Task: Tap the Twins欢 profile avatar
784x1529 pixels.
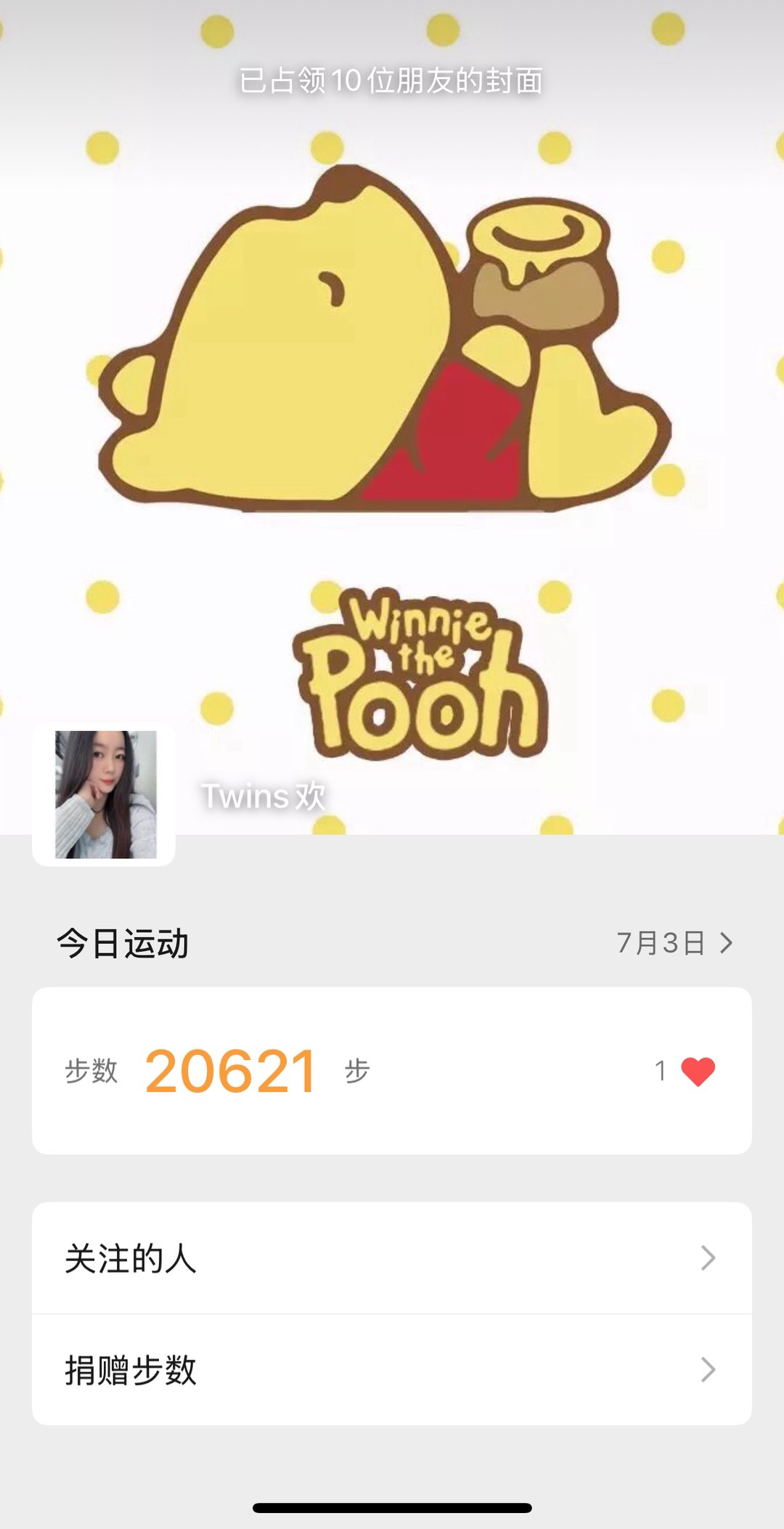Action: tap(105, 794)
